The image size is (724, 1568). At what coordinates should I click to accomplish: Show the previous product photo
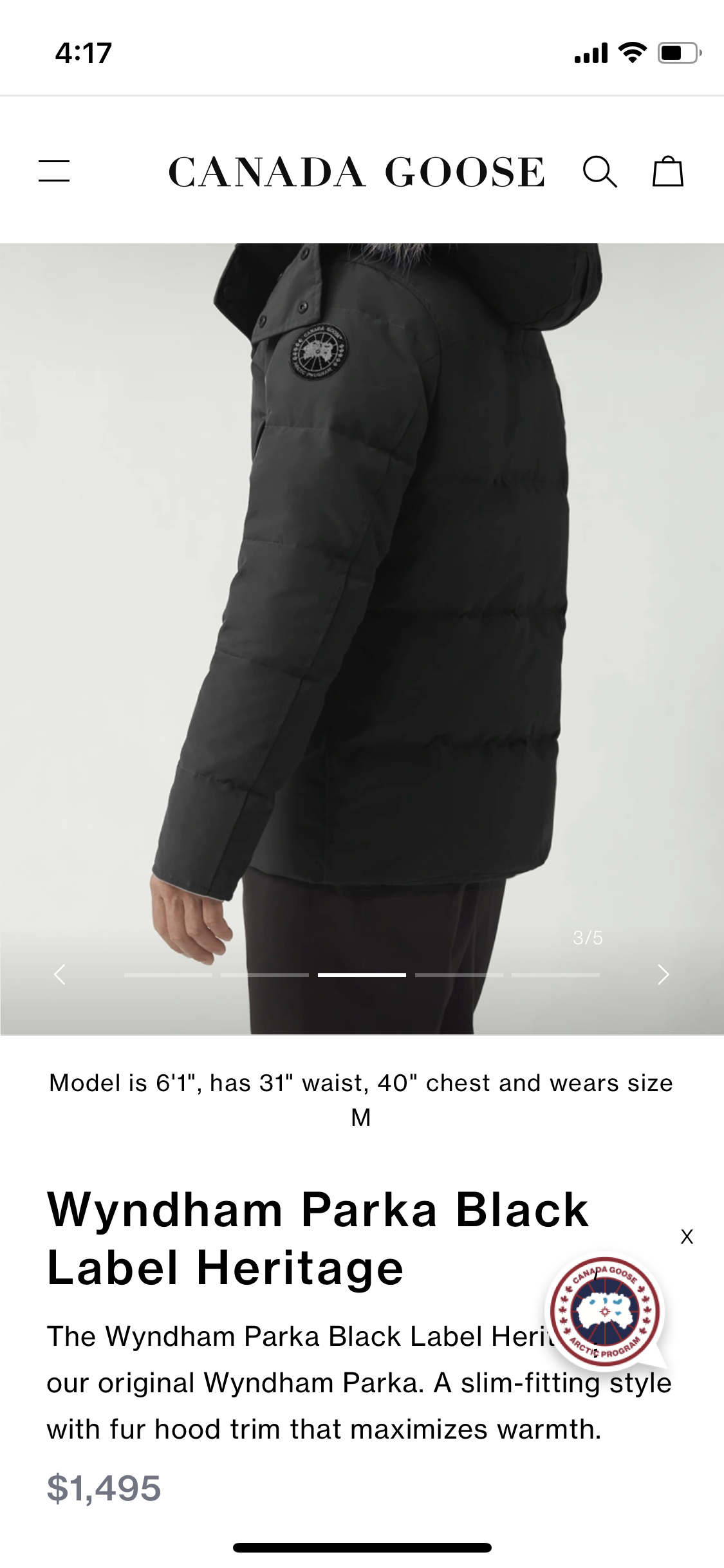[60, 975]
